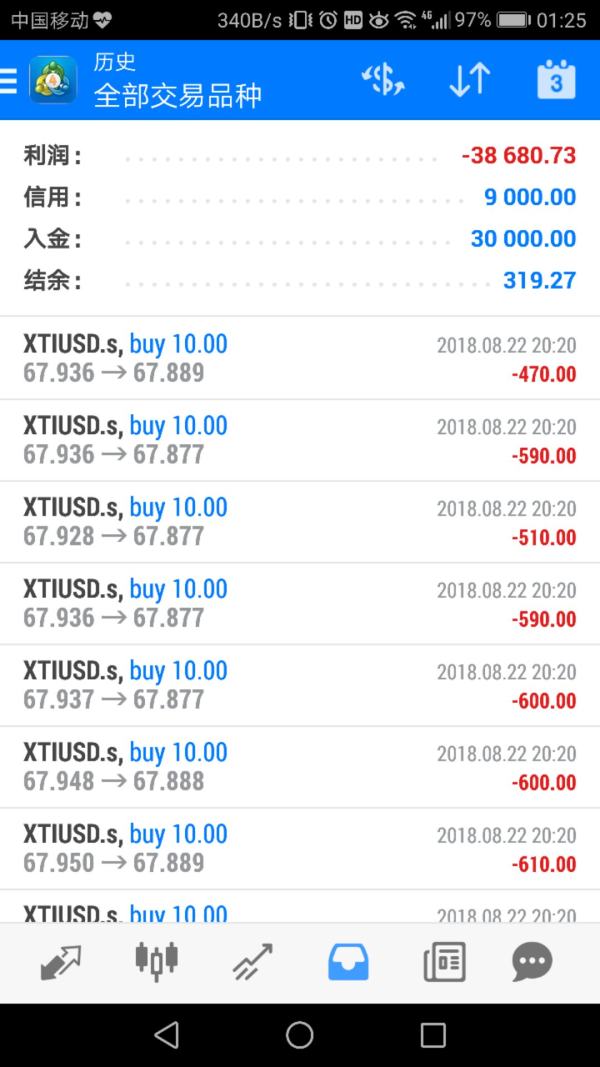600x1067 pixels.
Task: Switch to the candlestick Chart tab
Action: [x=156, y=962]
